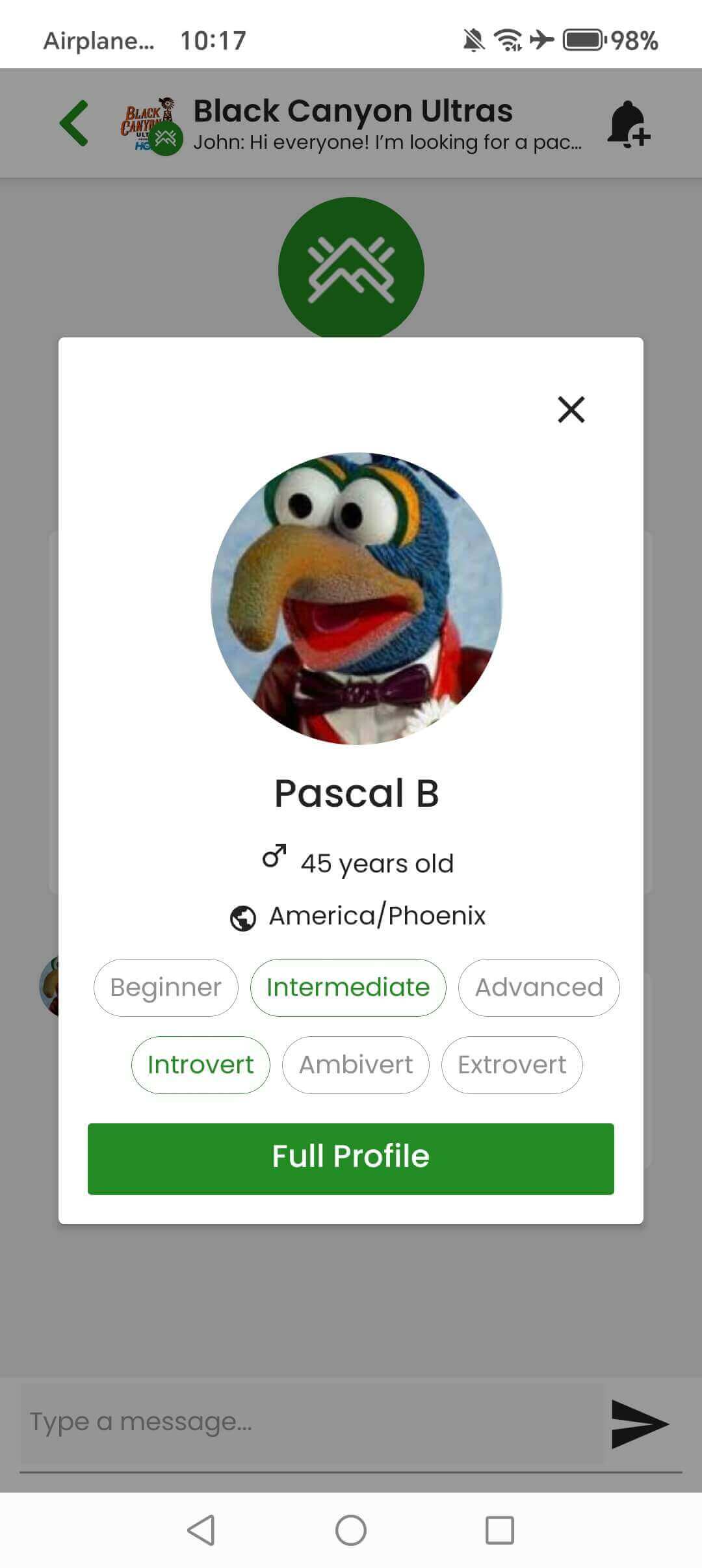Tap the back arrow to leave the chat
702x1568 pixels.
click(73, 124)
